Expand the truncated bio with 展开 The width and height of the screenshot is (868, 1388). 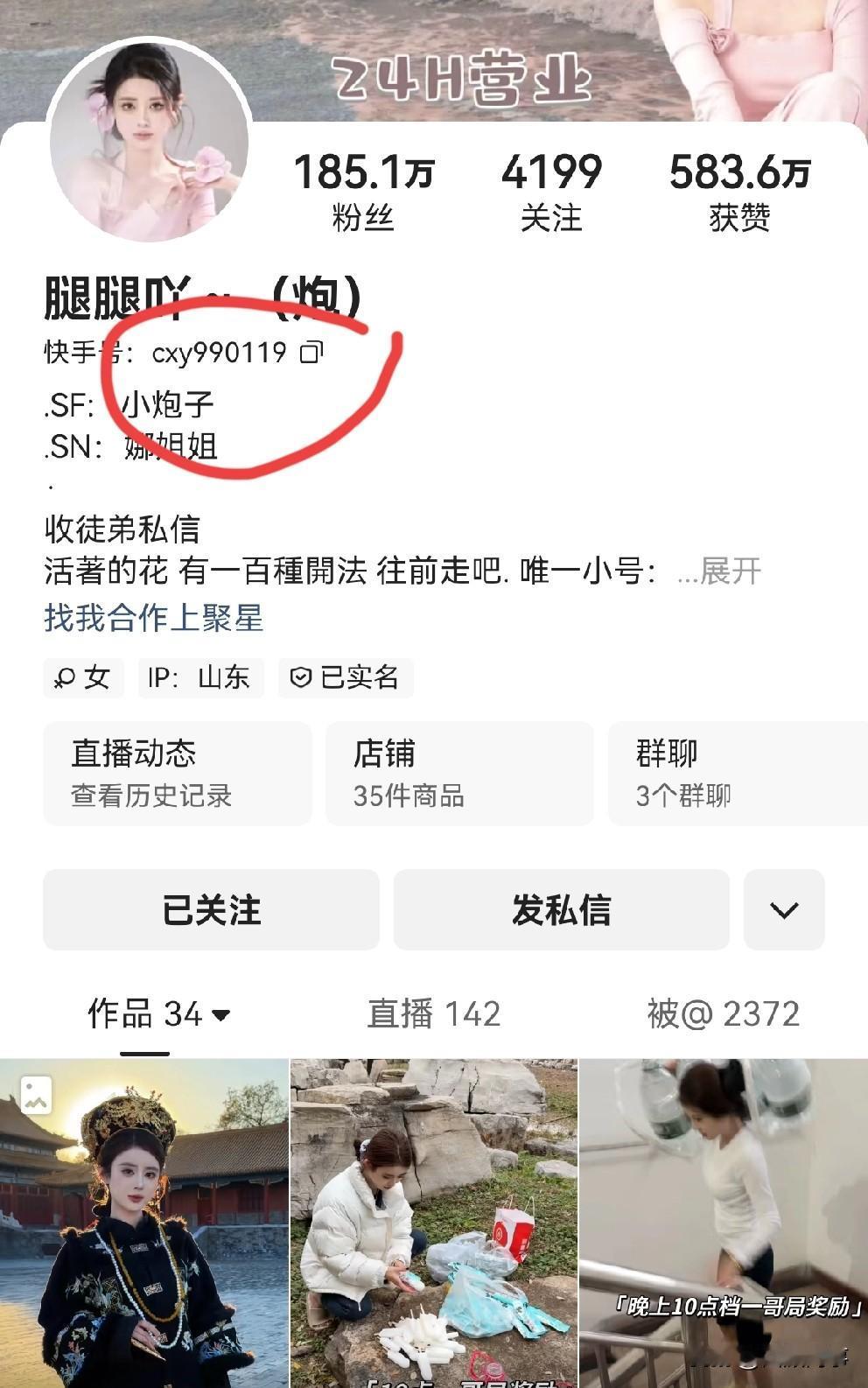pyautogui.click(x=730, y=571)
